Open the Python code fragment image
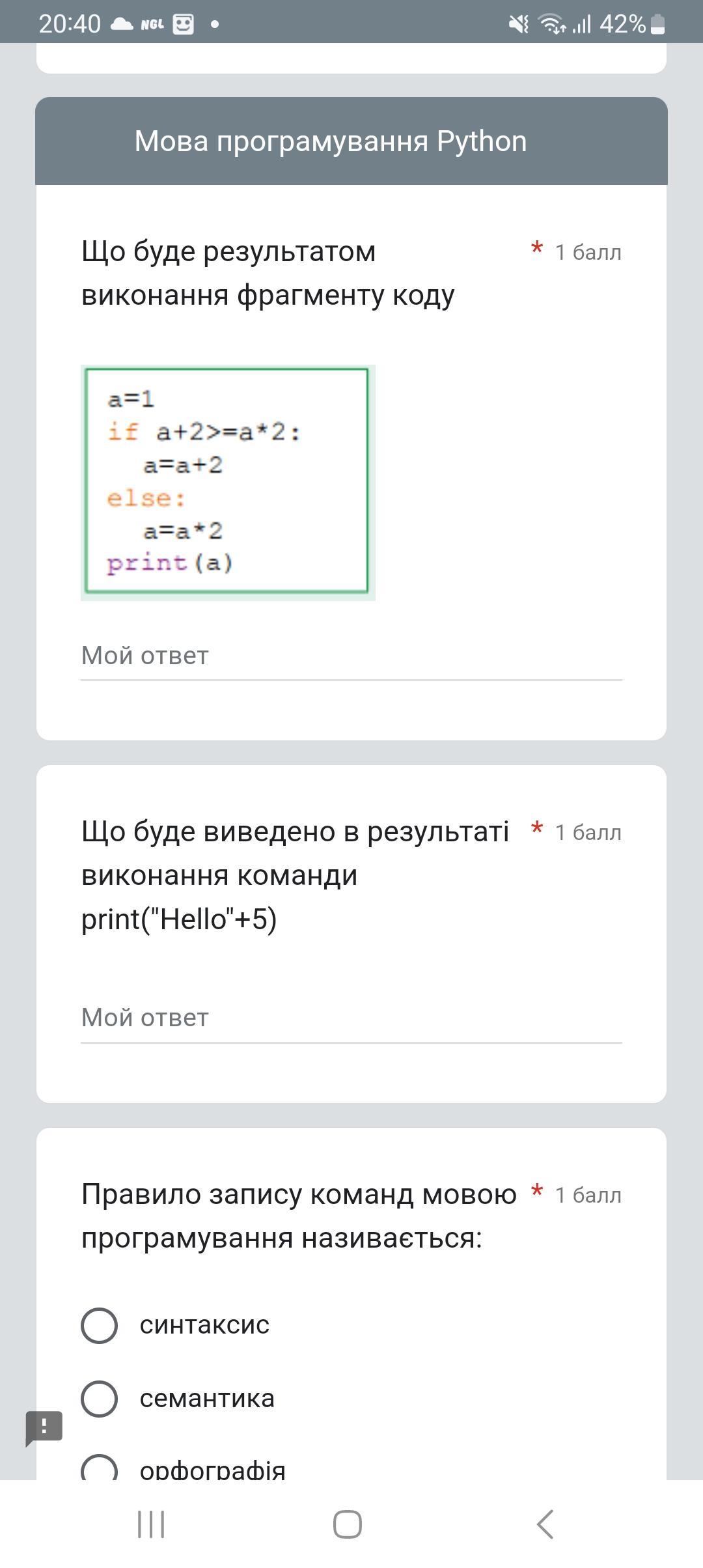703x1568 pixels. [x=228, y=483]
